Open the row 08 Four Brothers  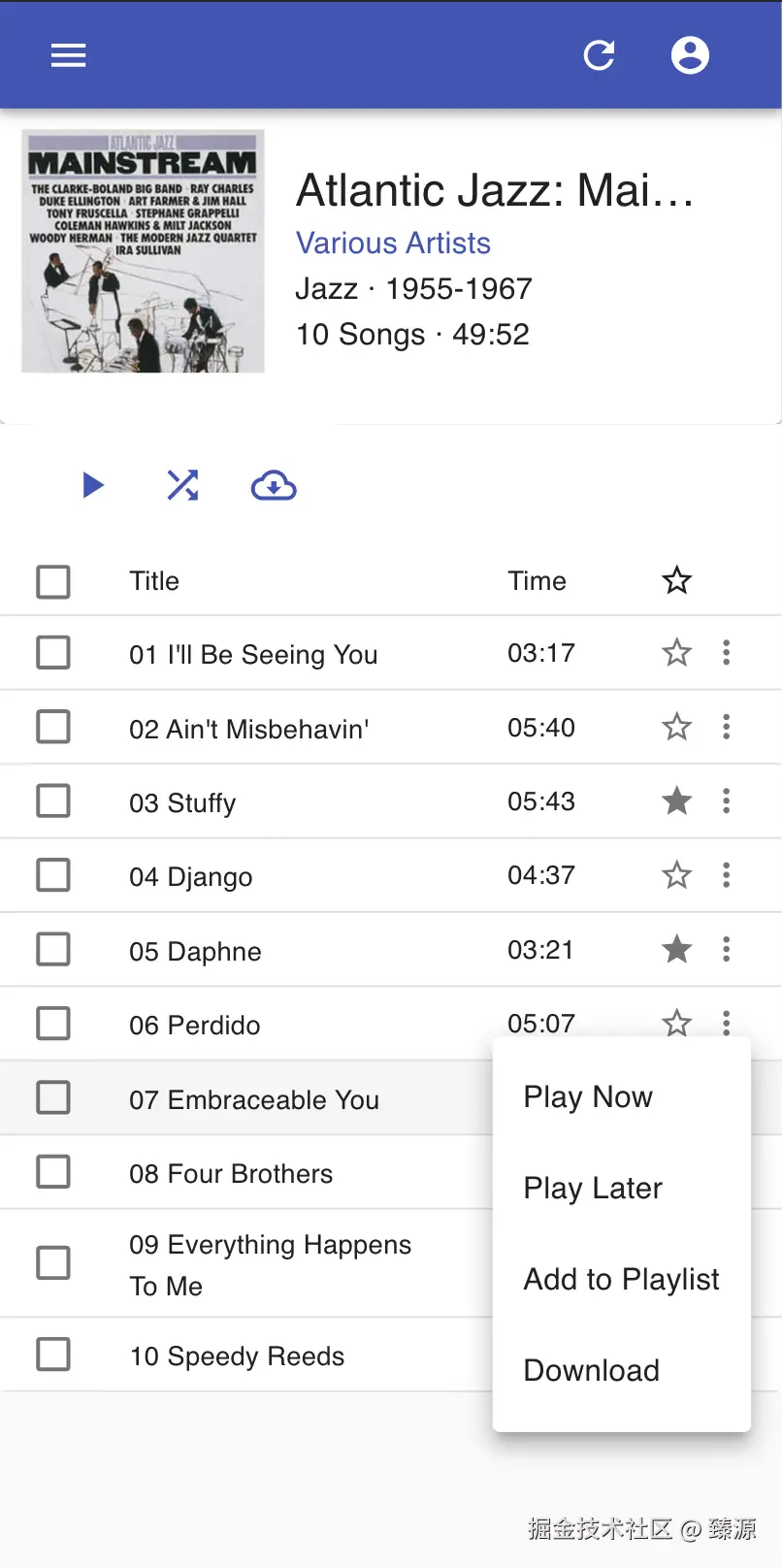coord(231,1174)
